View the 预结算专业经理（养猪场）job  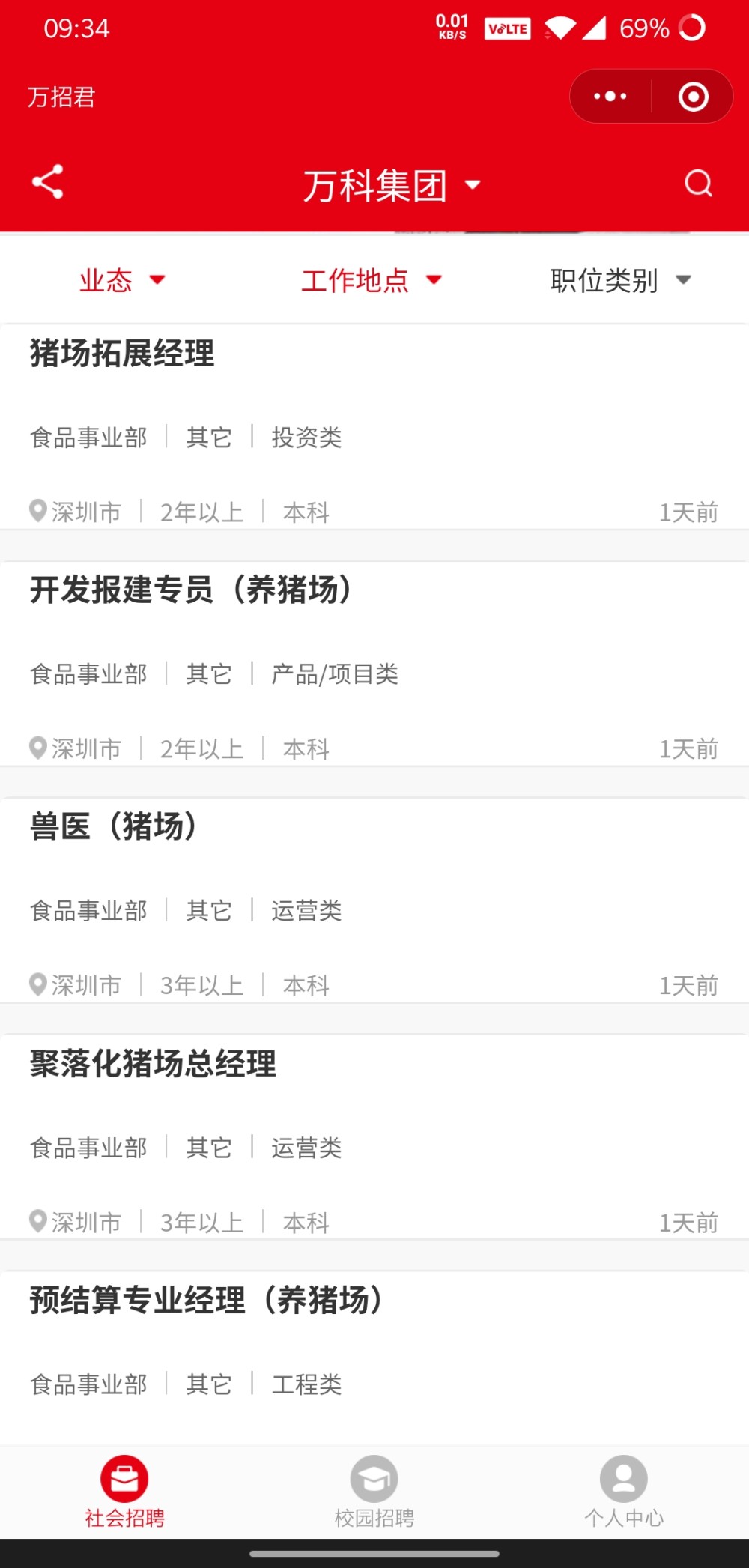[374, 1359]
